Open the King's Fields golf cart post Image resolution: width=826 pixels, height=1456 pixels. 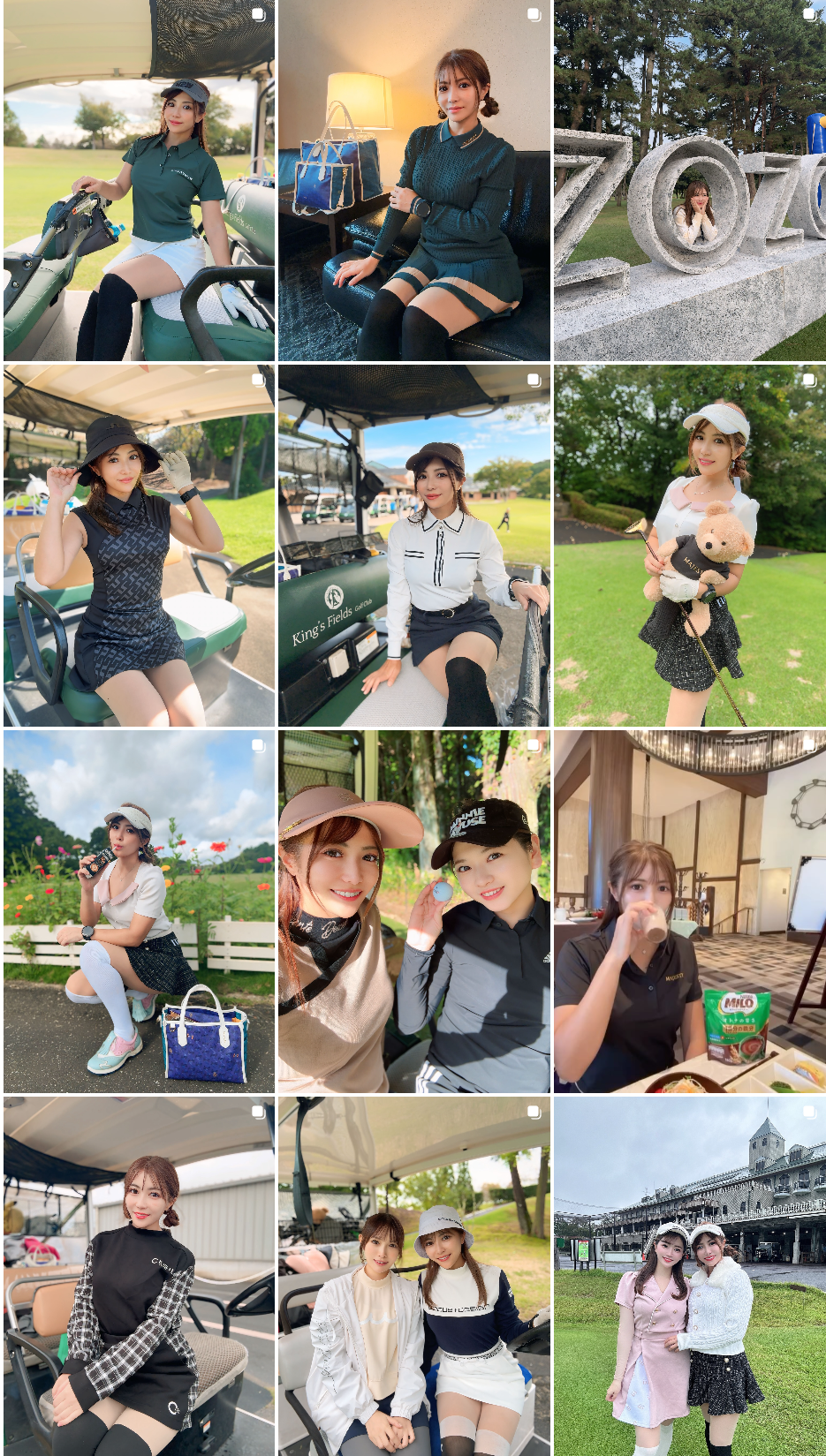(x=414, y=546)
